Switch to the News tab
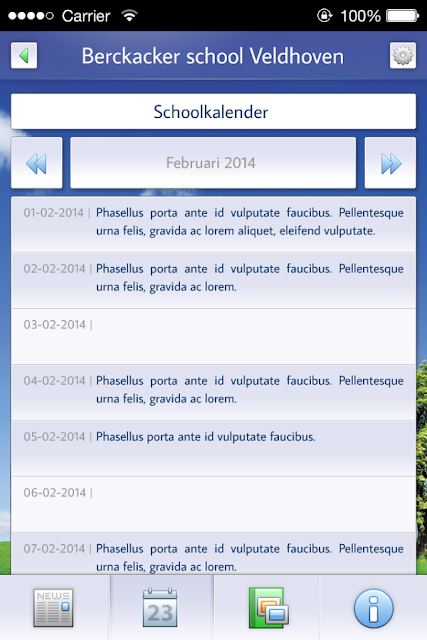Viewport: 427px width, 640px height. click(x=54, y=607)
